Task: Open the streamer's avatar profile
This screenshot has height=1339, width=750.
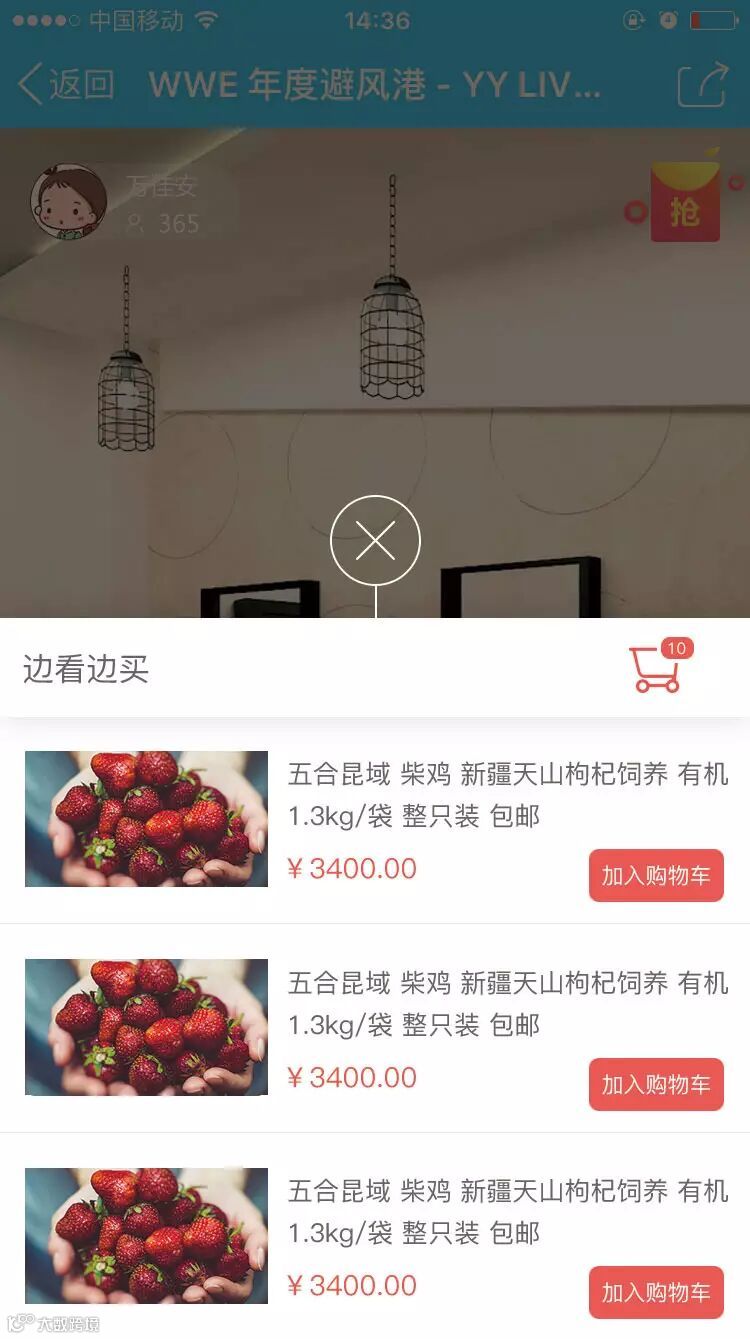Action: coord(68,202)
